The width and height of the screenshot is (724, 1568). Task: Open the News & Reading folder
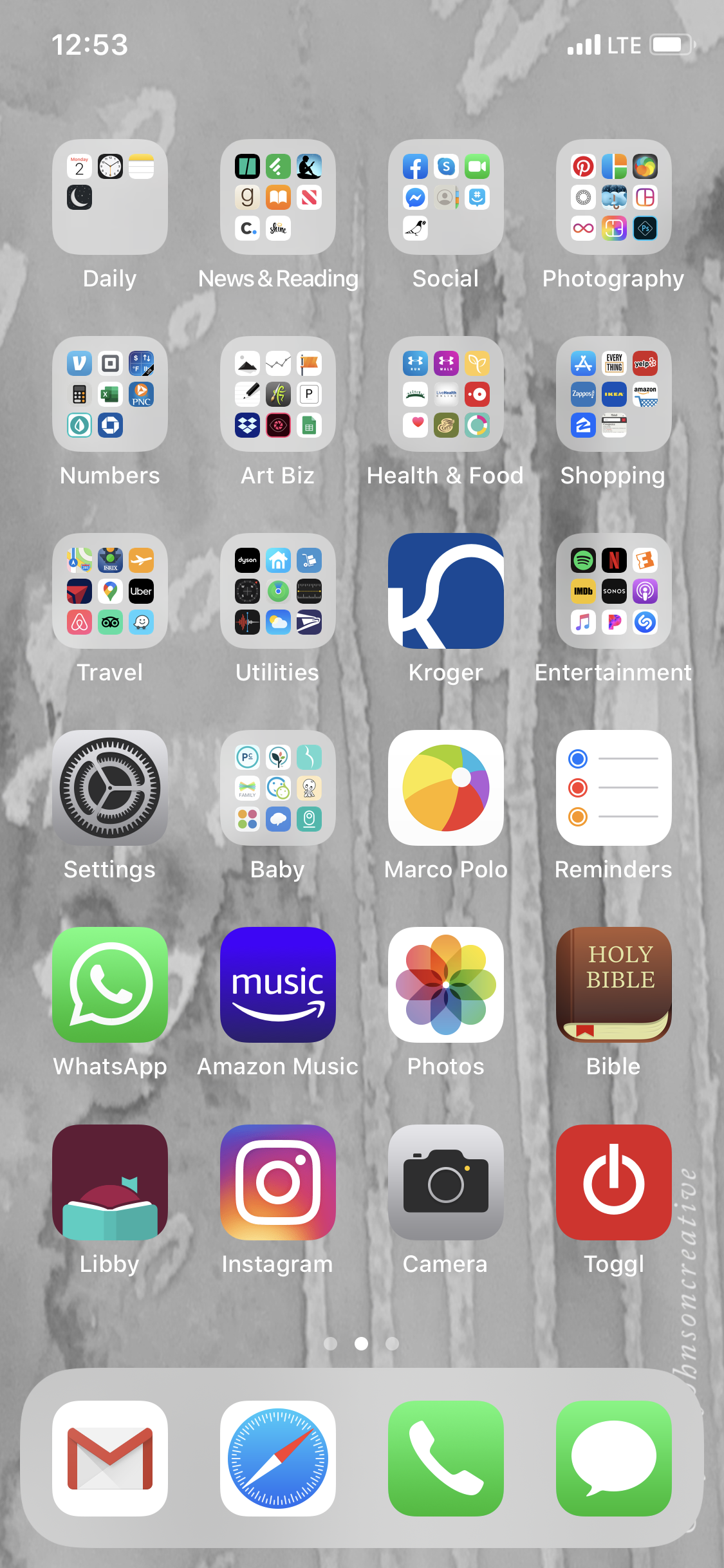point(278,197)
